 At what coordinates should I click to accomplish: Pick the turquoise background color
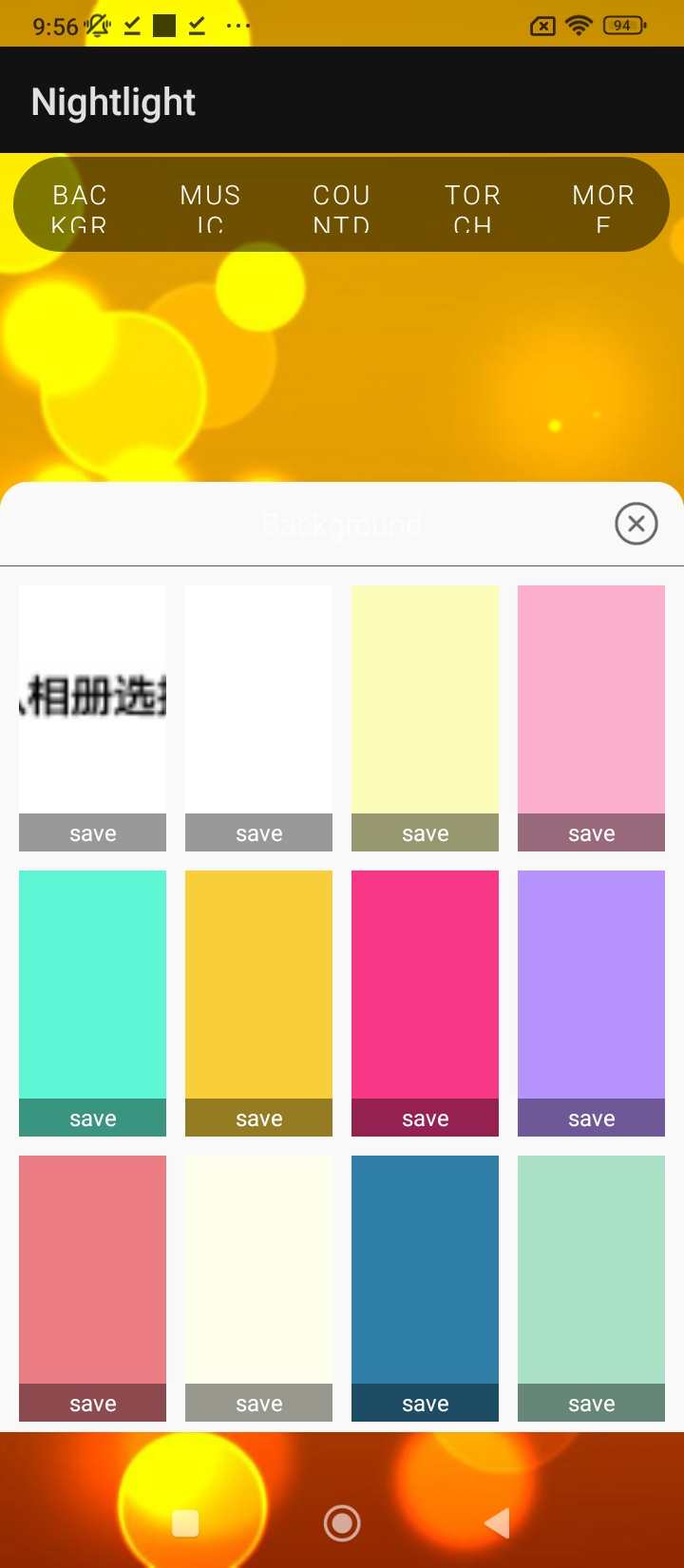point(92,984)
